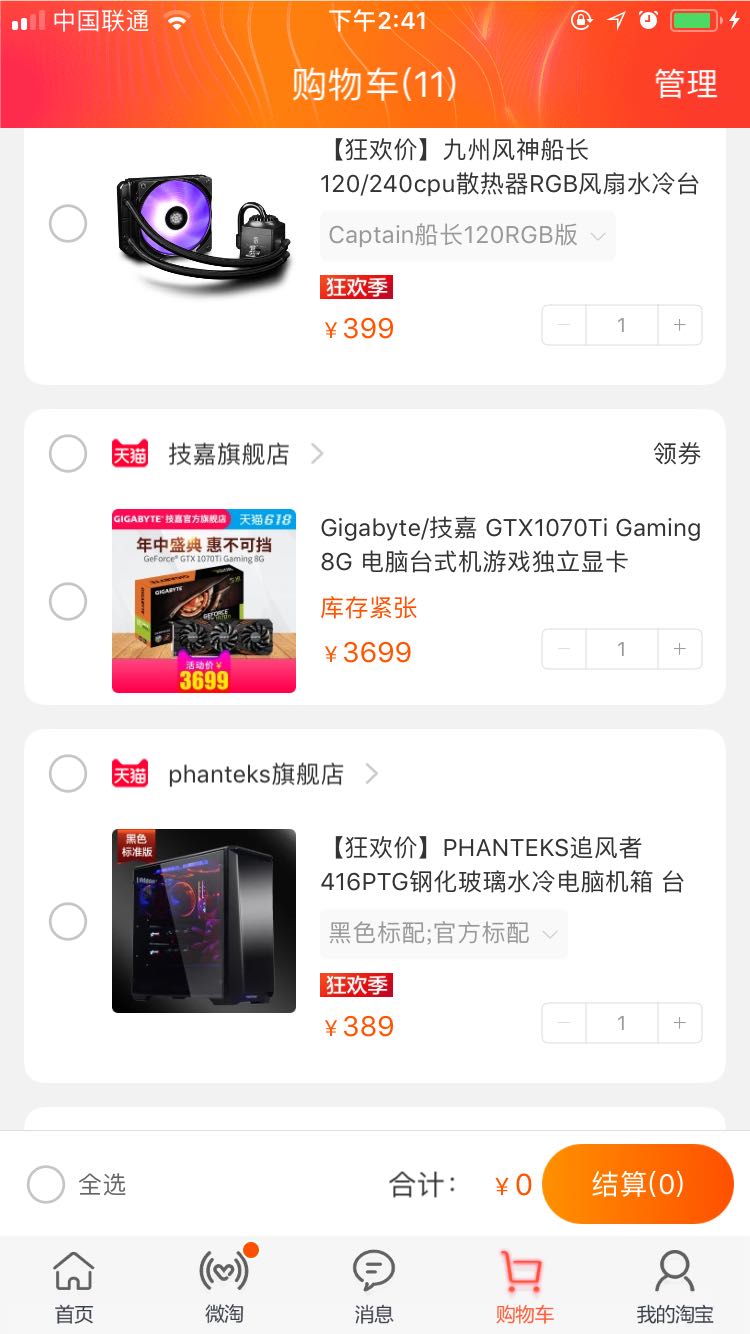Image resolution: width=750 pixels, height=1334 pixels.
Task: Go to the 首页 tab
Action: click(x=74, y=1286)
